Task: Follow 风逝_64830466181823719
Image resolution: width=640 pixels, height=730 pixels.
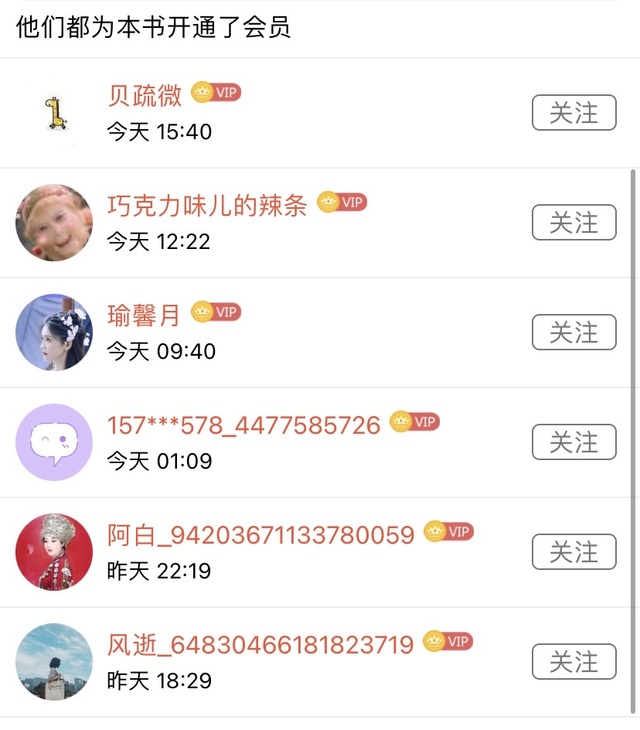Action: point(573,662)
